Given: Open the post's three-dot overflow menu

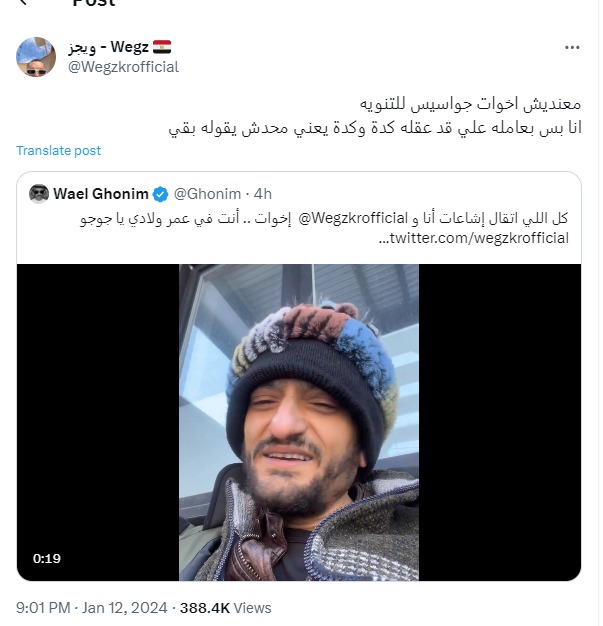Looking at the screenshot, I should tap(572, 47).
